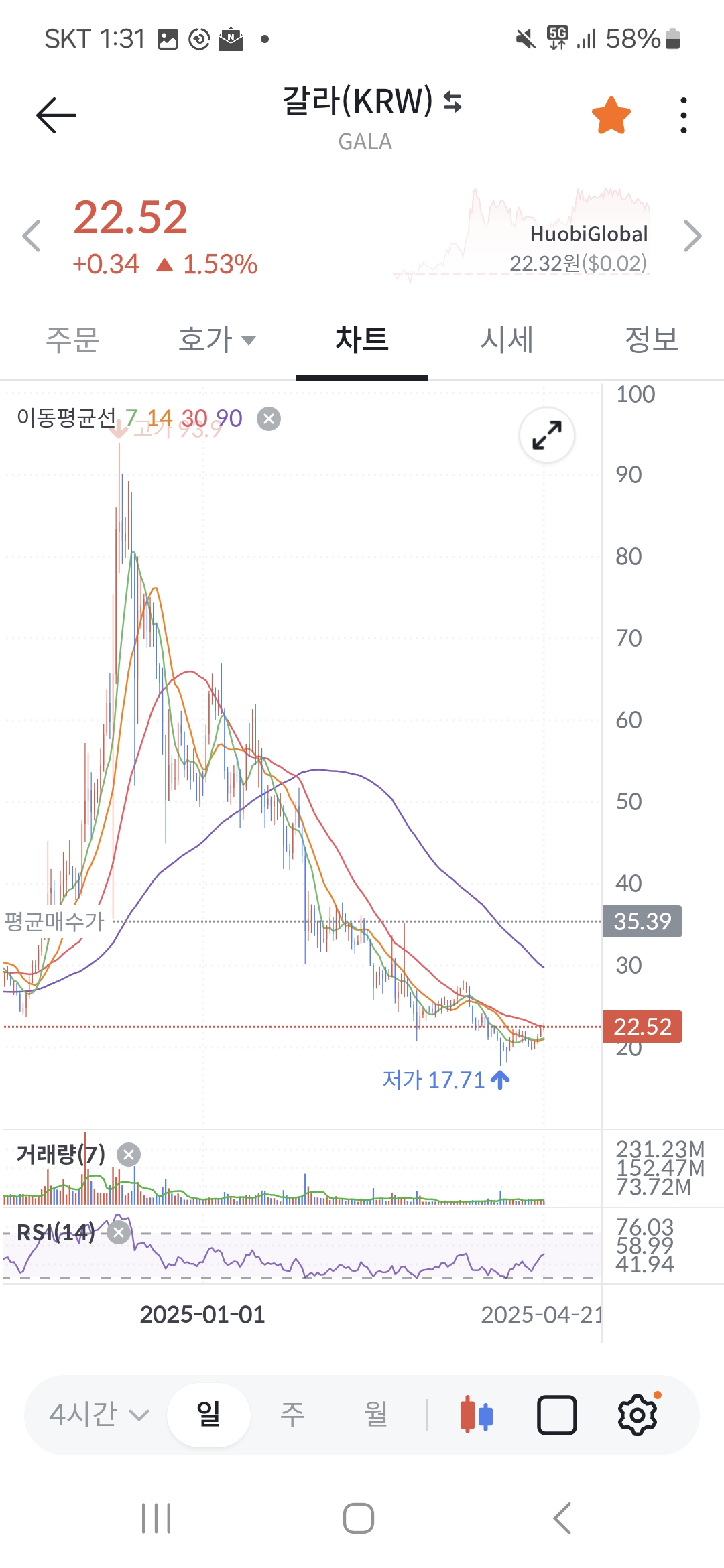Remove the 거래량(7) volume indicator
This screenshot has height=1568, width=724.
point(129,1155)
